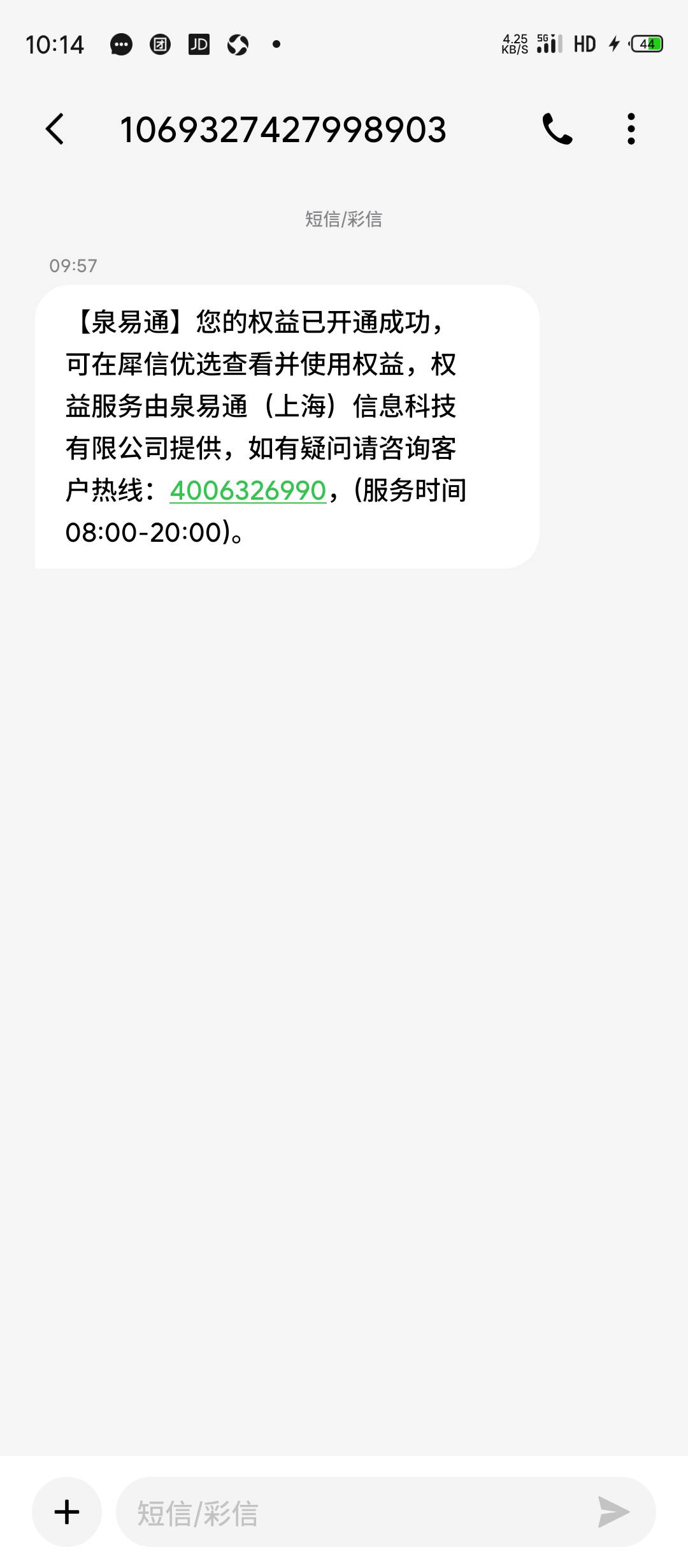Go back to the message list
Viewport: 688px width, 1568px height.
(x=55, y=129)
